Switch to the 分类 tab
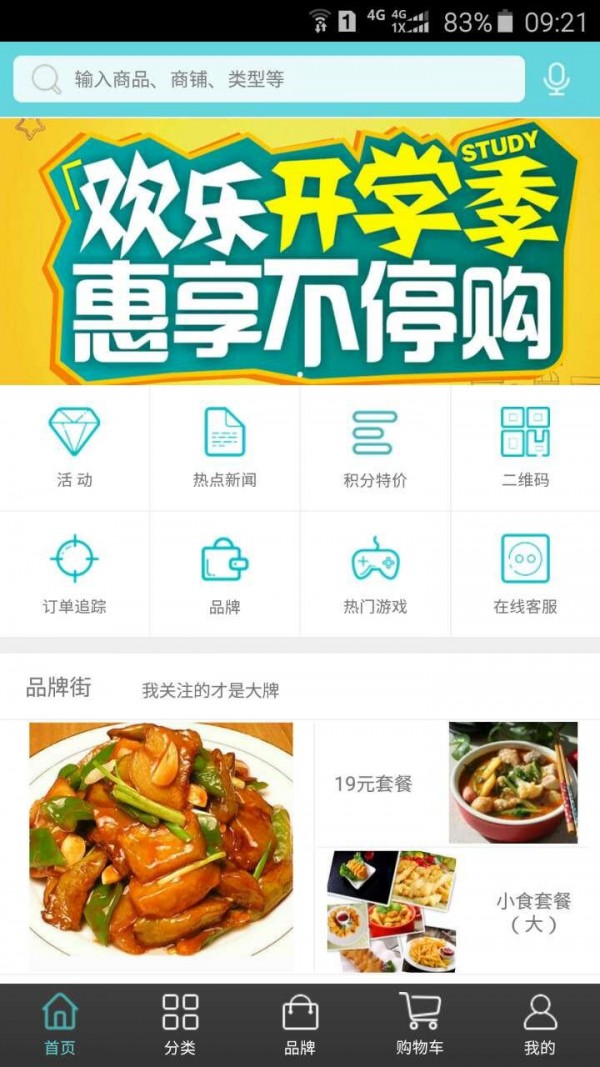Viewport: 600px width, 1067px height. [180, 1025]
